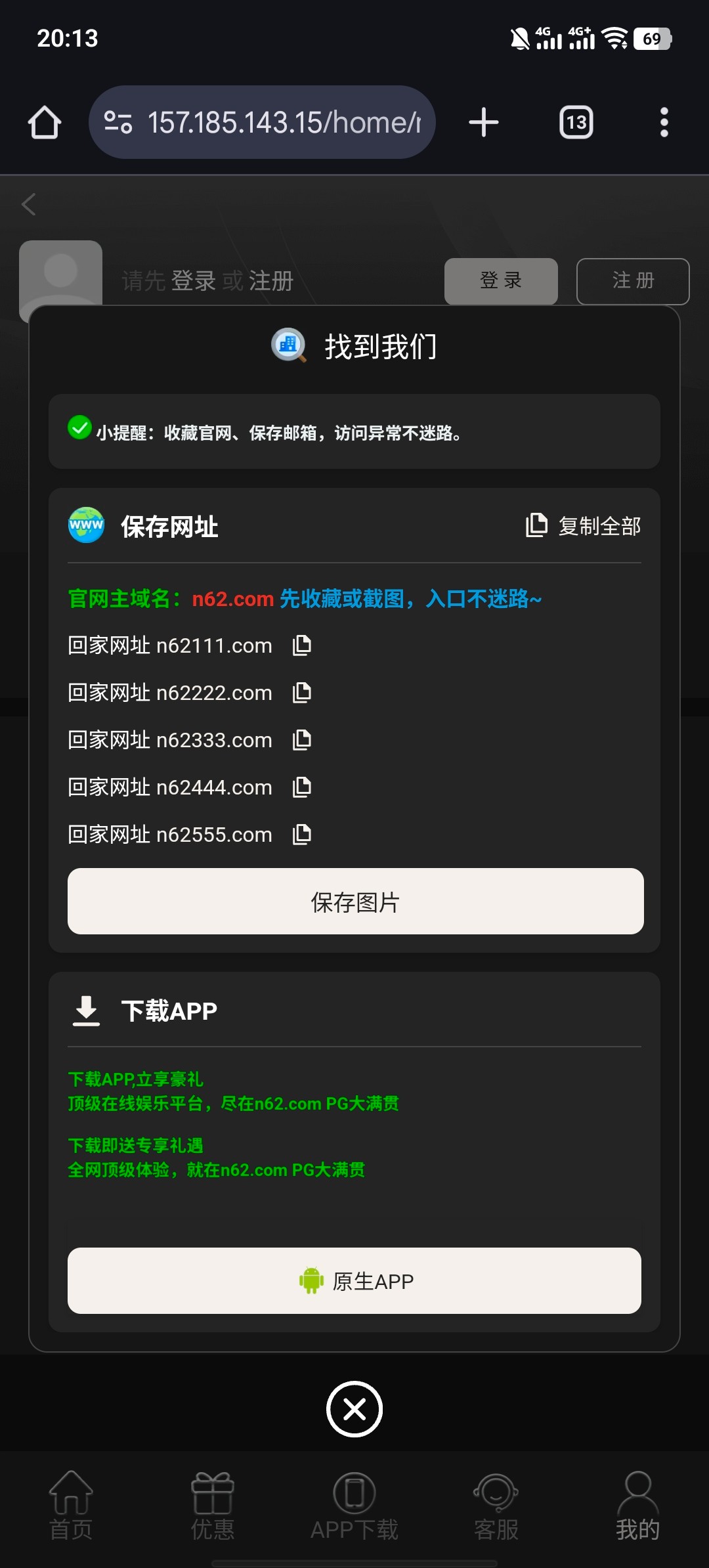Open the tab switcher showing 13 tabs
The height and width of the screenshot is (1568, 709).
point(576,122)
